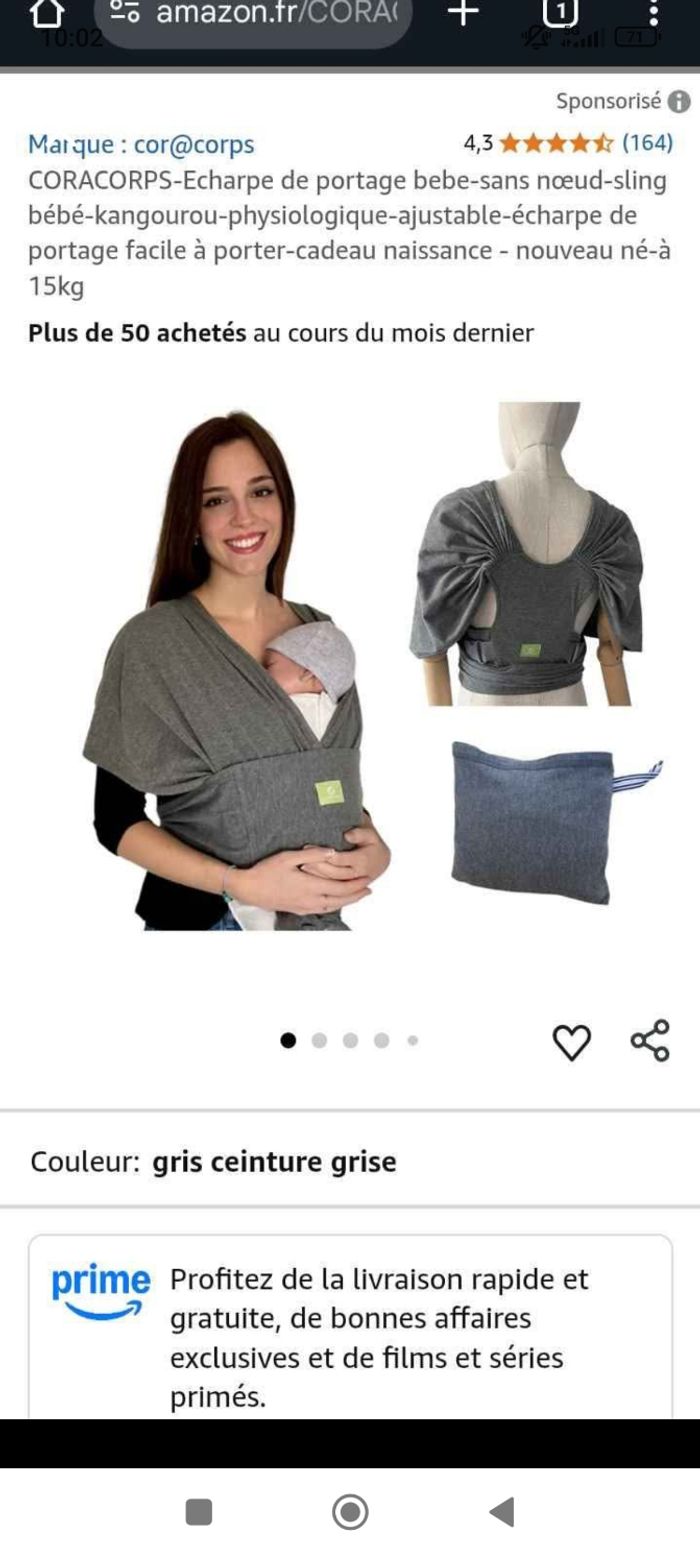The image size is (700, 1555).
Task: Share this product
Action: (x=650, y=1041)
